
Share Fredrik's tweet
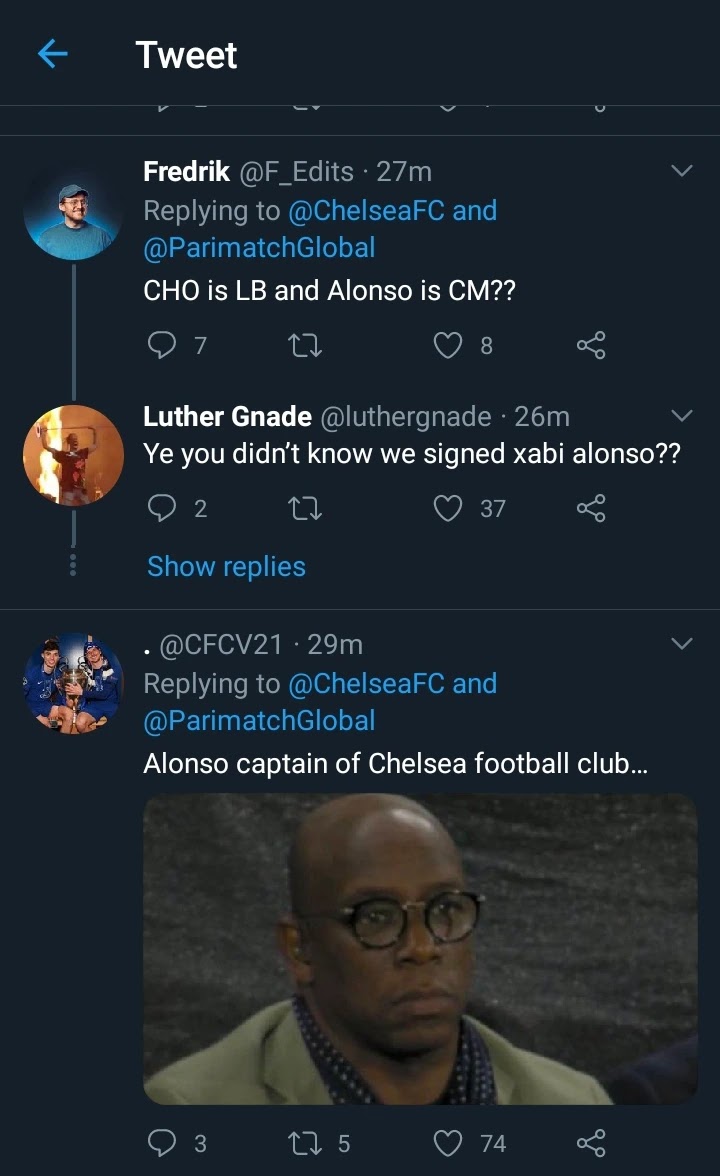click(x=591, y=346)
